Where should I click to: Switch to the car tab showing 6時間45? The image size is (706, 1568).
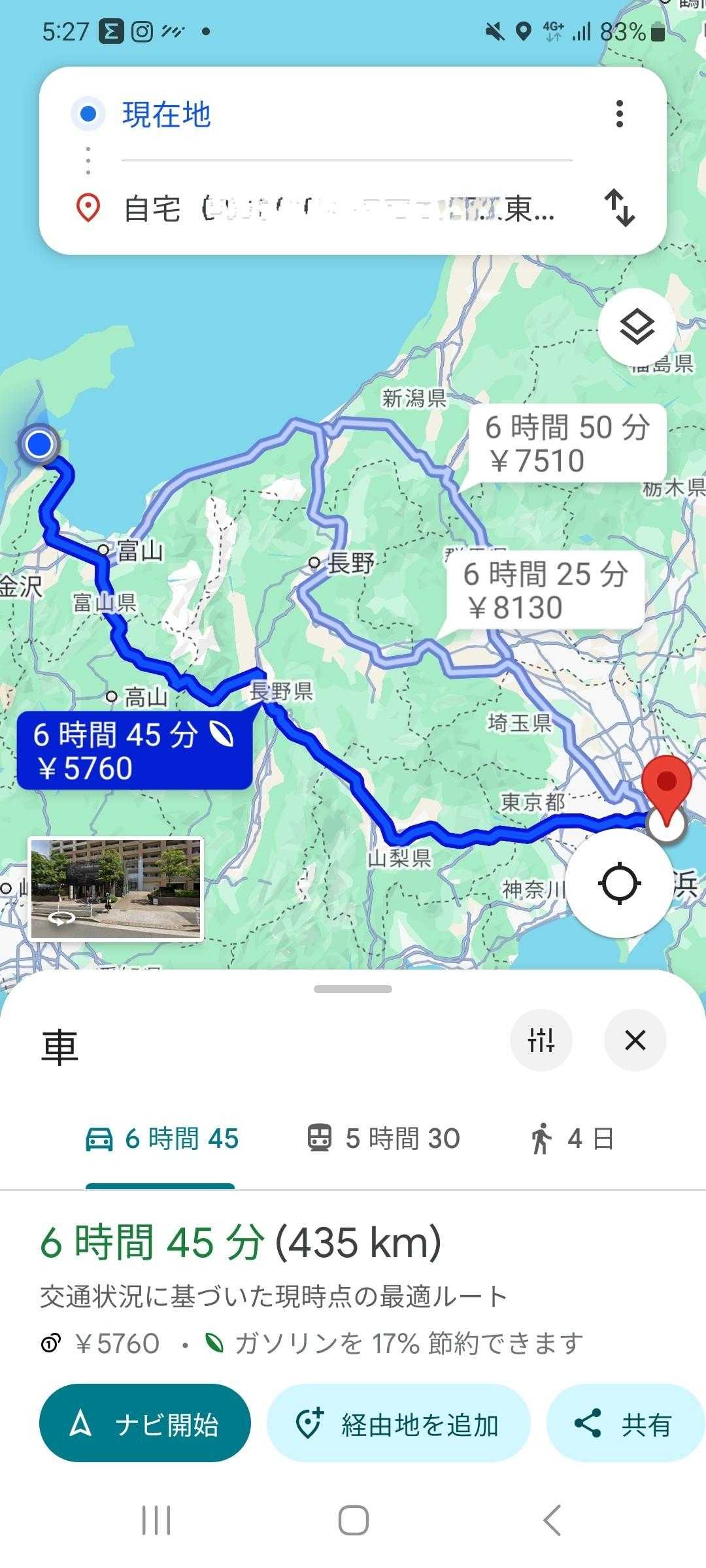coord(161,1139)
